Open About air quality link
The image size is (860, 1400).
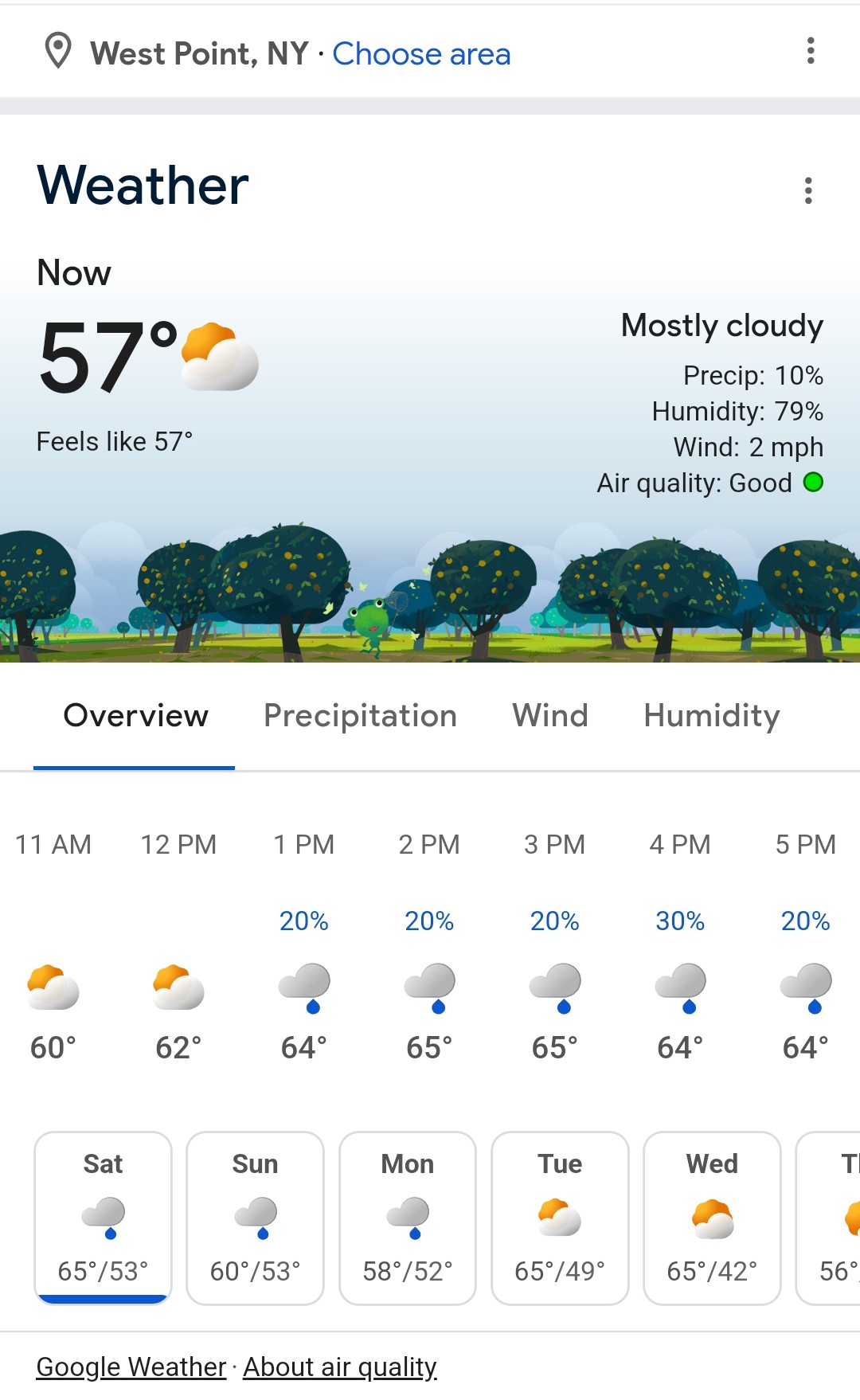(x=340, y=1367)
